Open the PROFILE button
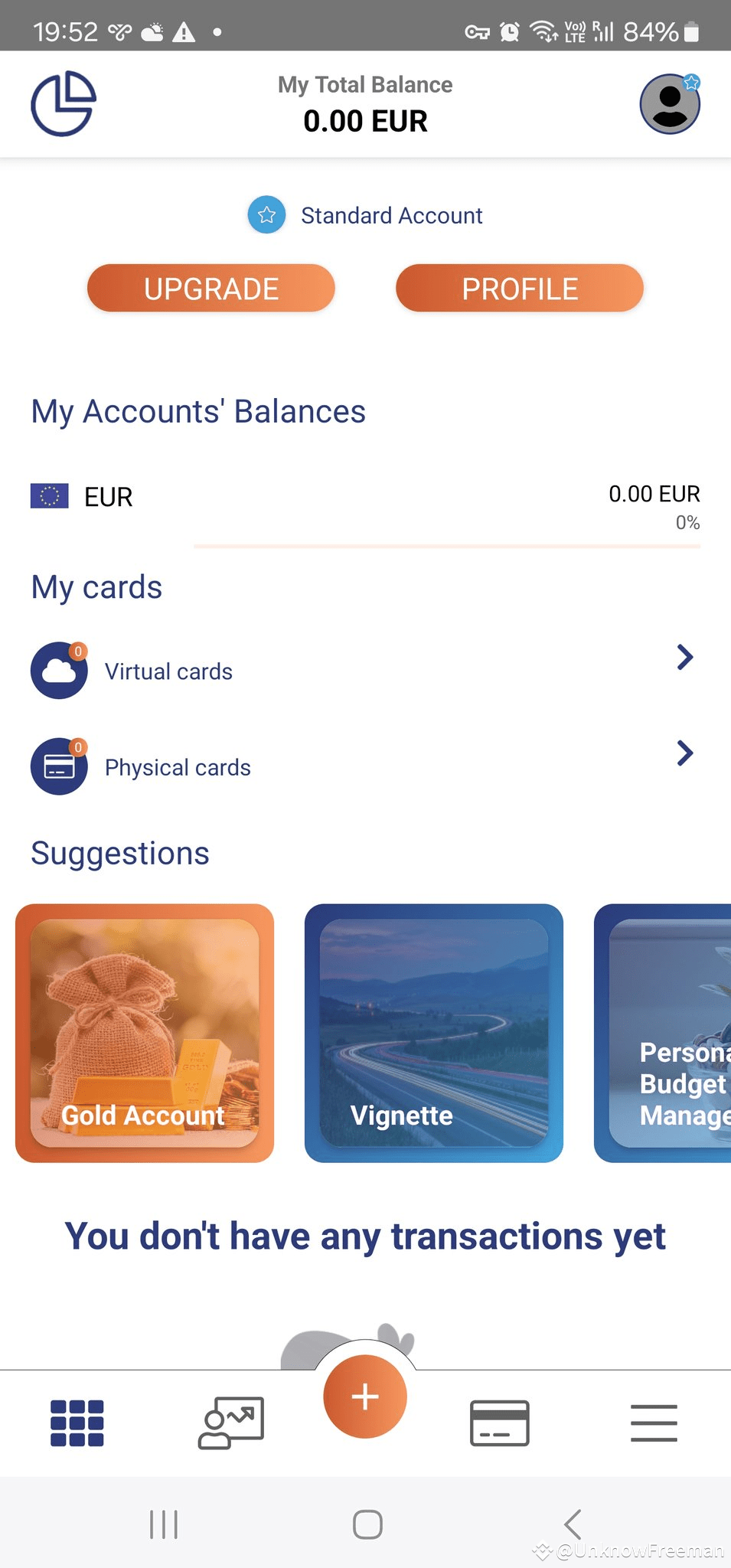This screenshot has width=731, height=1568. 520,289
